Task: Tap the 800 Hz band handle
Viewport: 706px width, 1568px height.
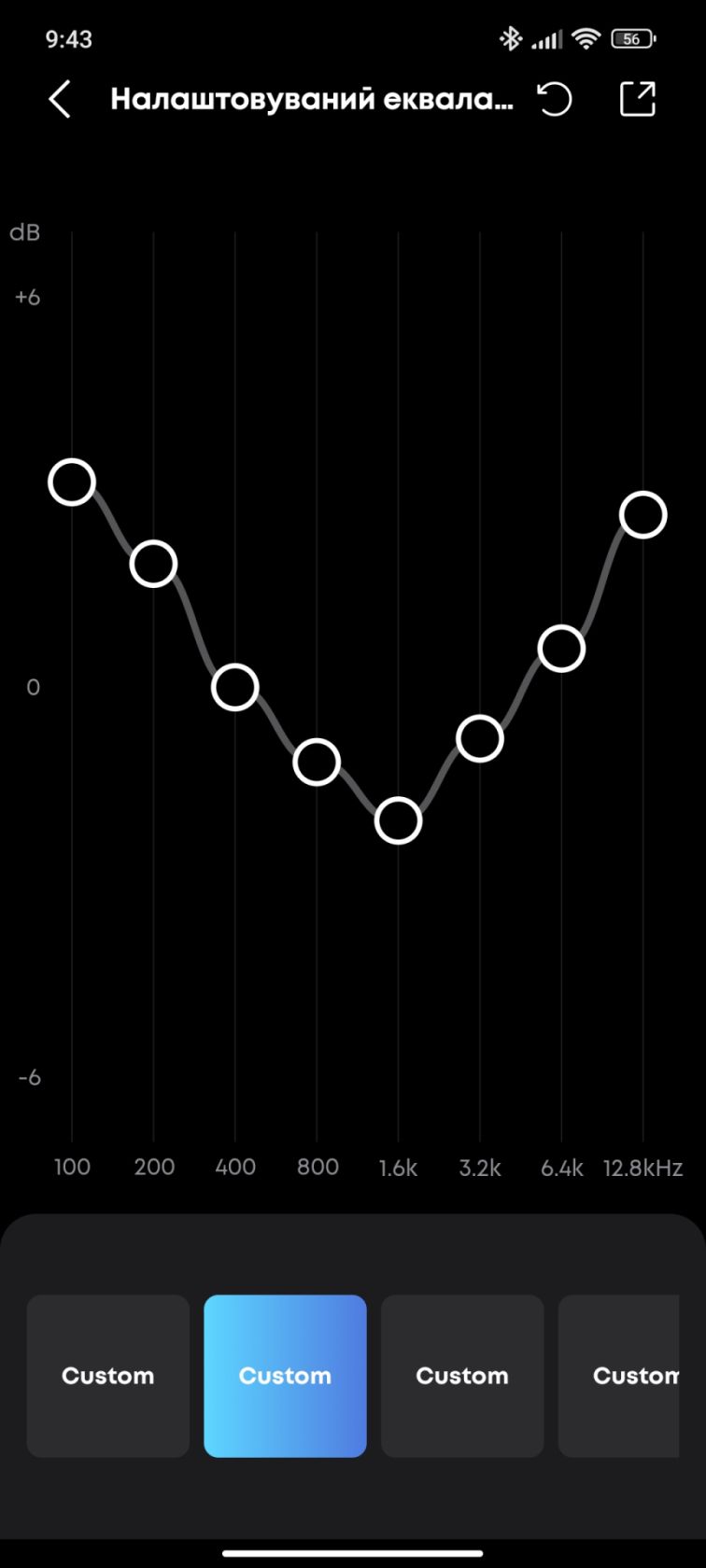Action: (317, 763)
